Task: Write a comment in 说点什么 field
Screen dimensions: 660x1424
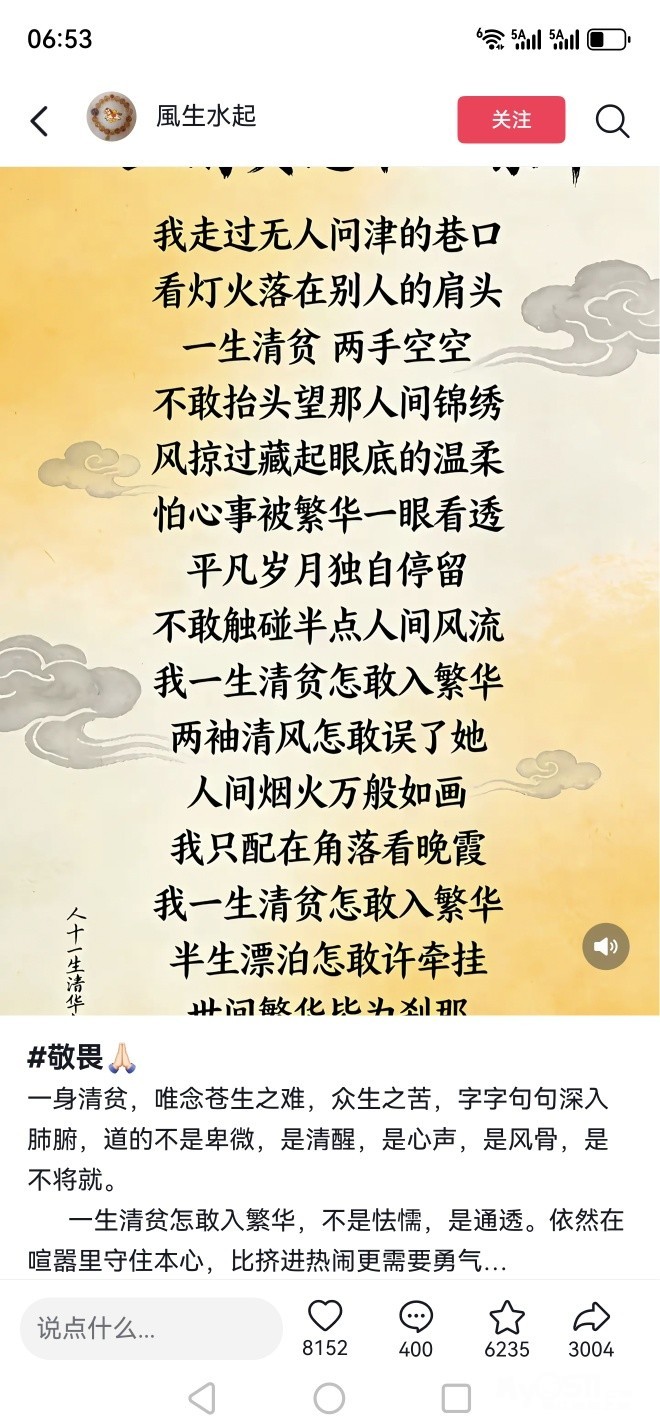Action: (x=151, y=1328)
